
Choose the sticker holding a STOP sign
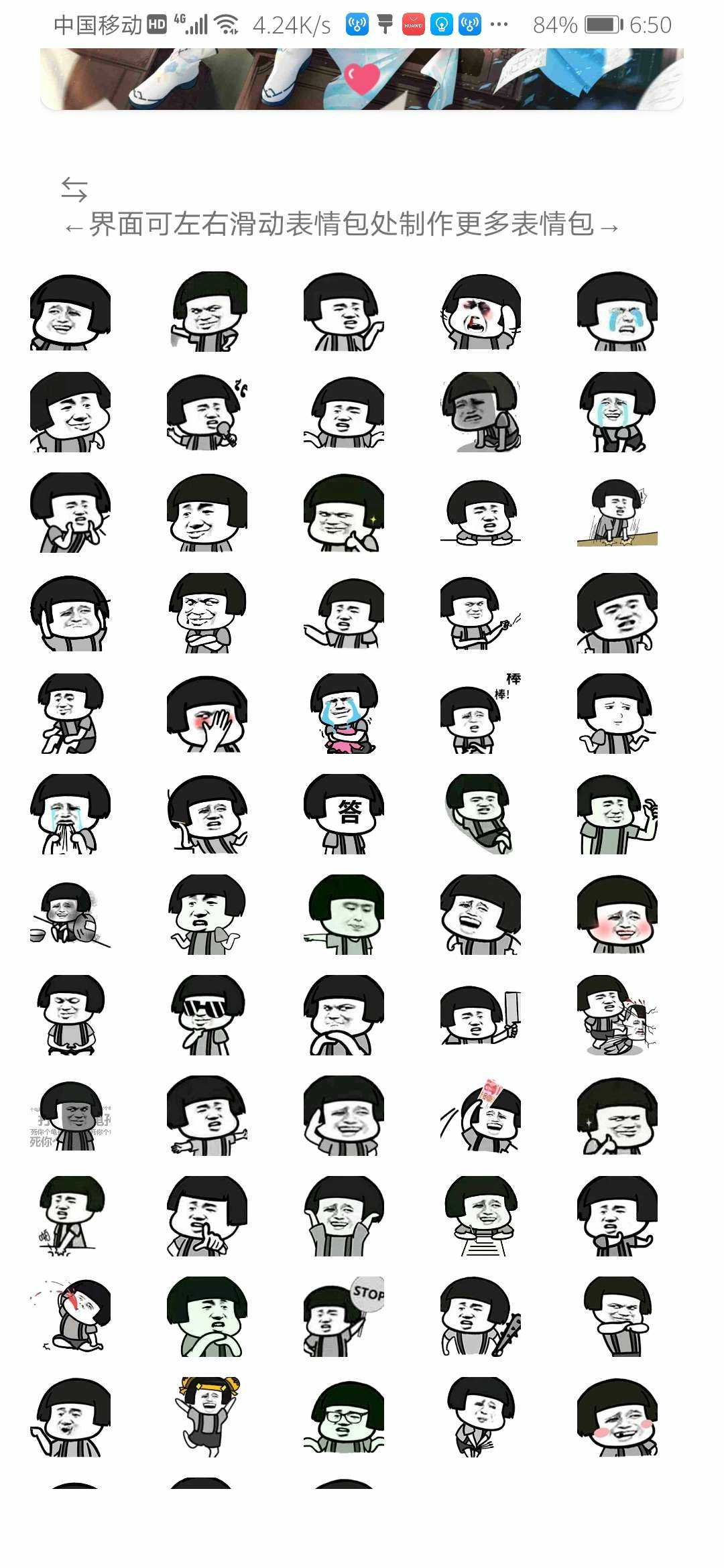(344, 1317)
